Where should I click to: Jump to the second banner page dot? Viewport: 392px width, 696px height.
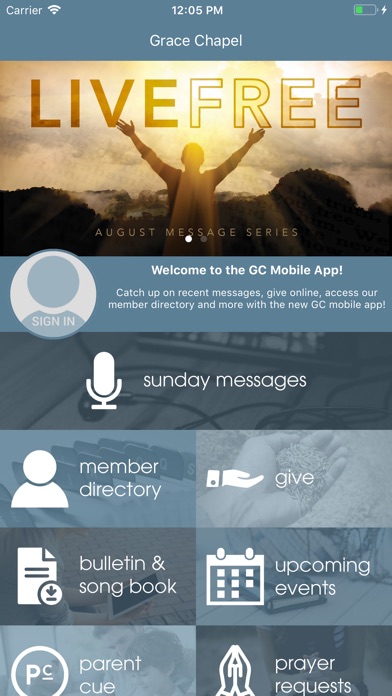point(204,239)
